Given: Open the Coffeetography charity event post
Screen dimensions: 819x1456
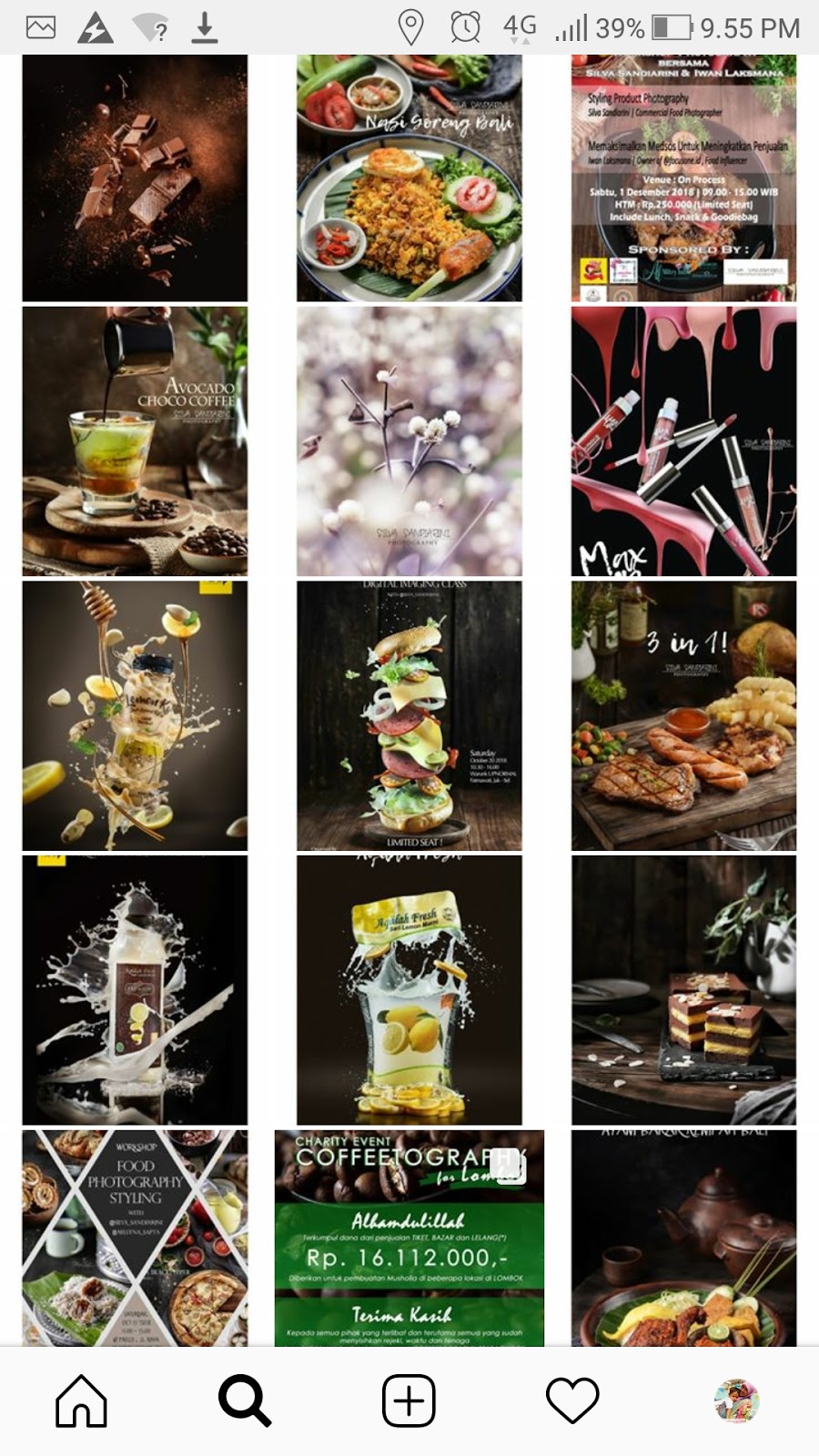Looking at the screenshot, I should [x=409, y=1238].
